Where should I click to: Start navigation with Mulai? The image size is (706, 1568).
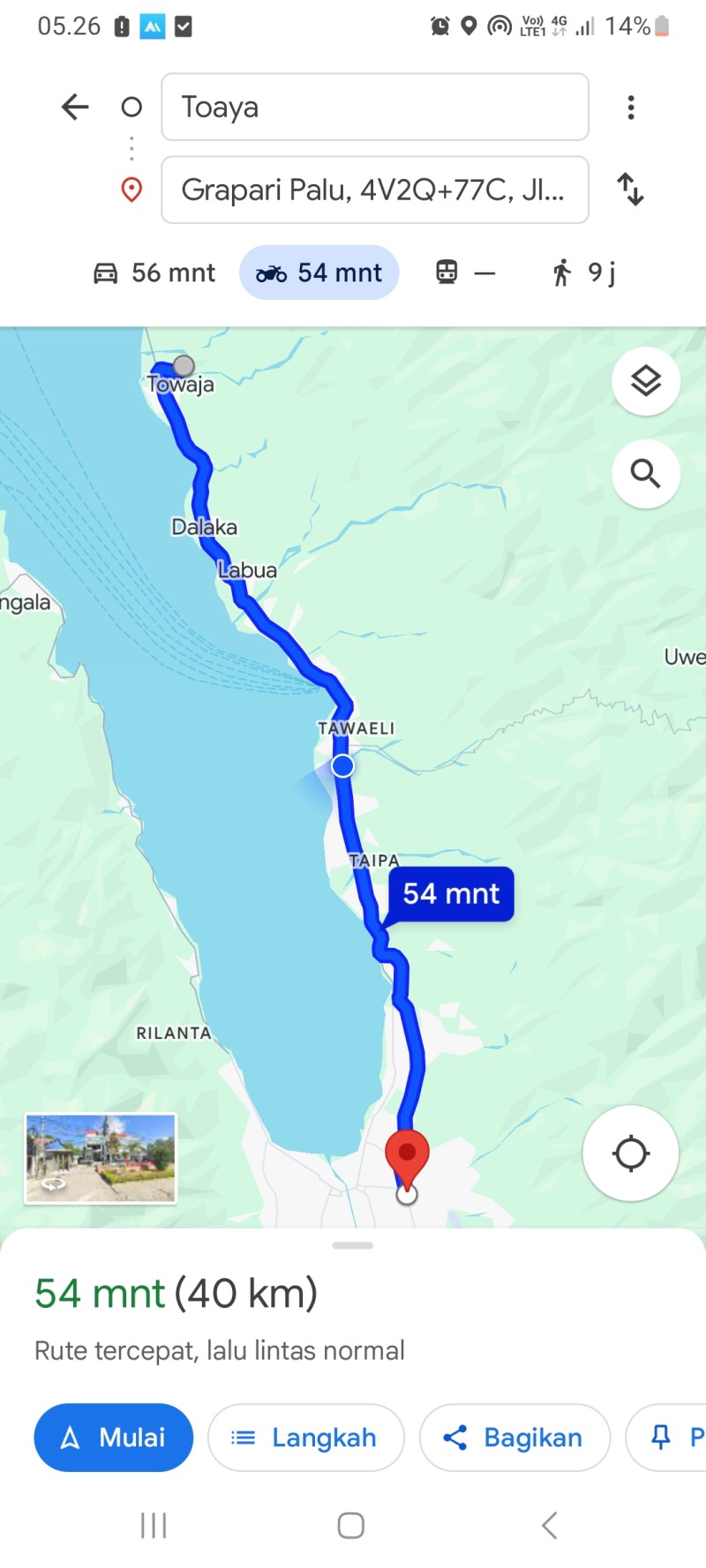tap(114, 1437)
